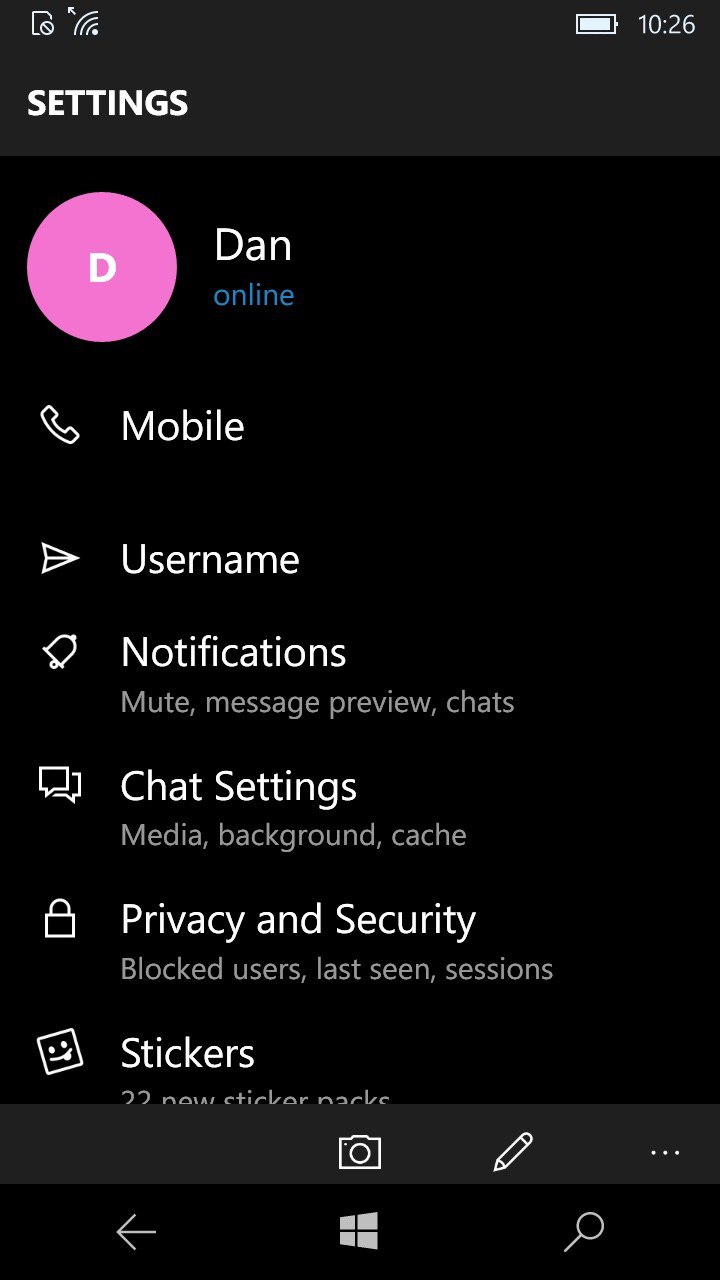Viewport: 720px width, 1280px height.
Task: Open the Username setting
Action: pyautogui.click(x=360, y=559)
